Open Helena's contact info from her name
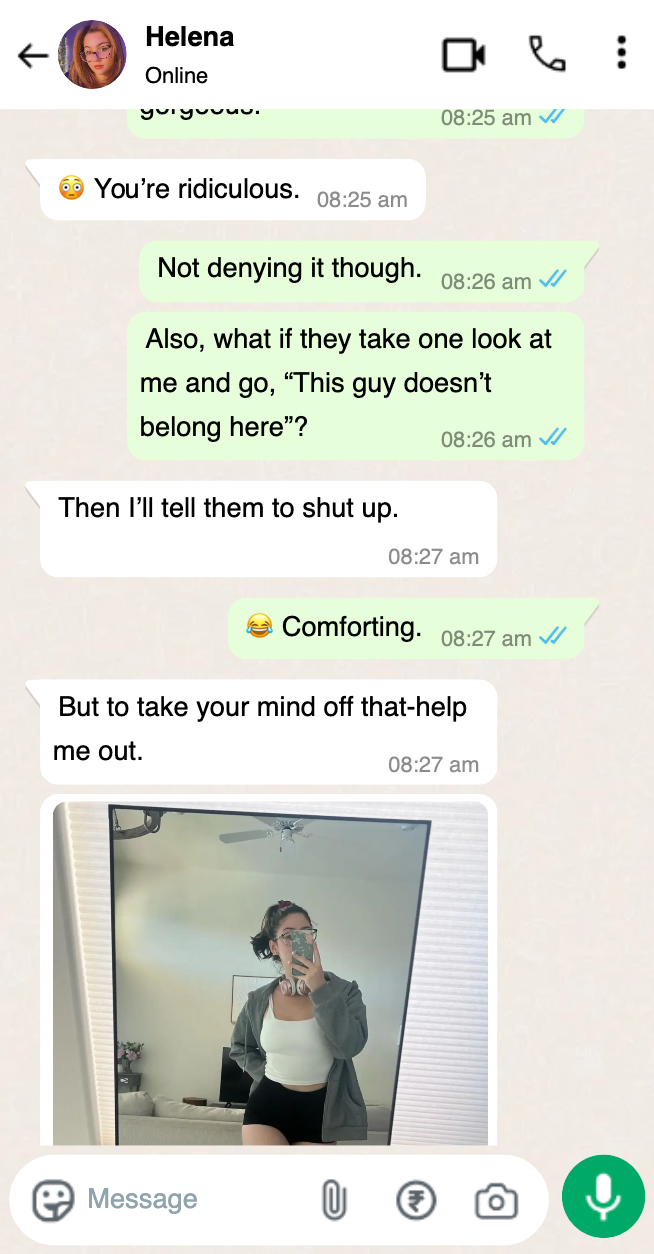 point(189,37)
